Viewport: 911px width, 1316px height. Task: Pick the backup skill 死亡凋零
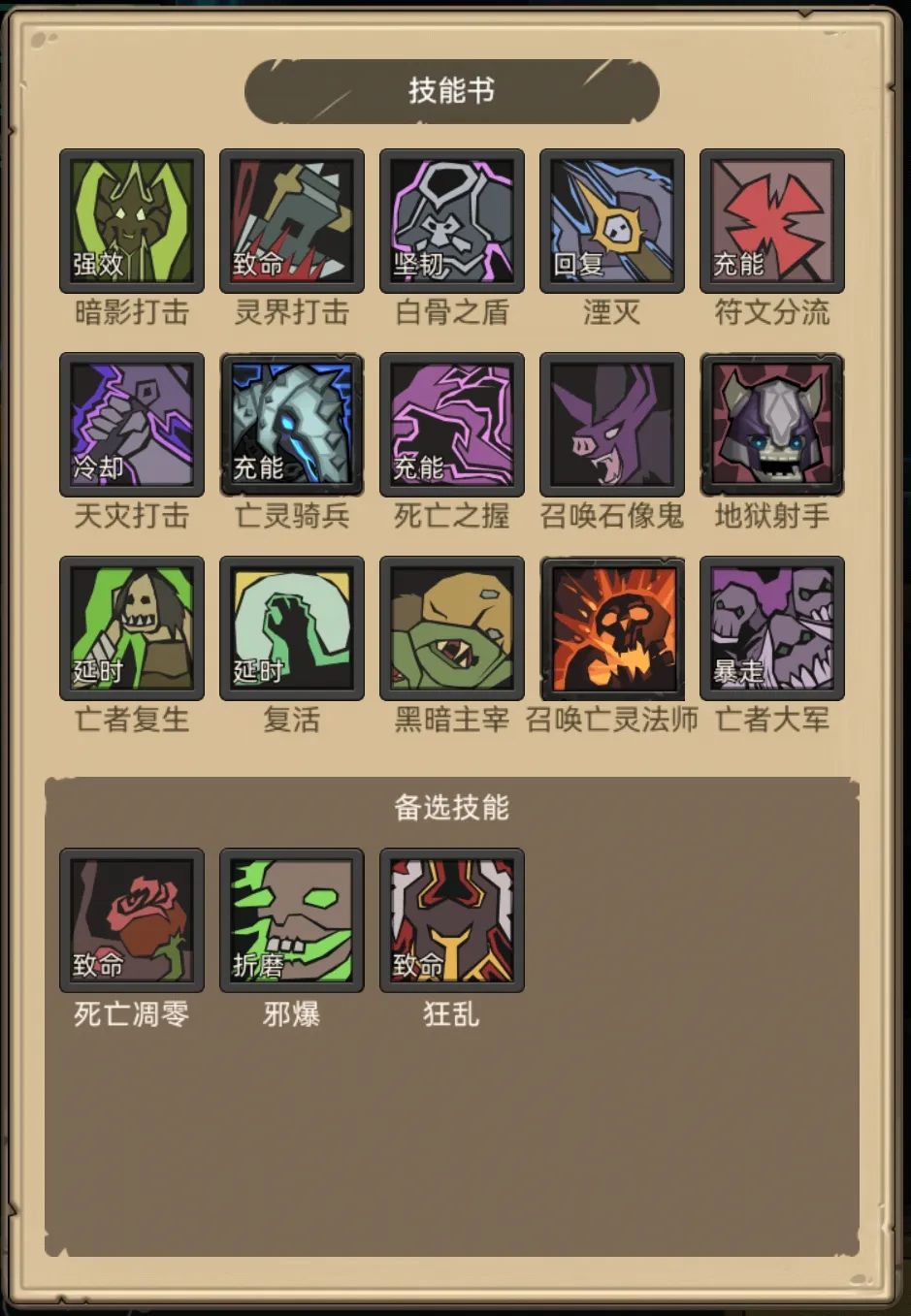[132, 920]
